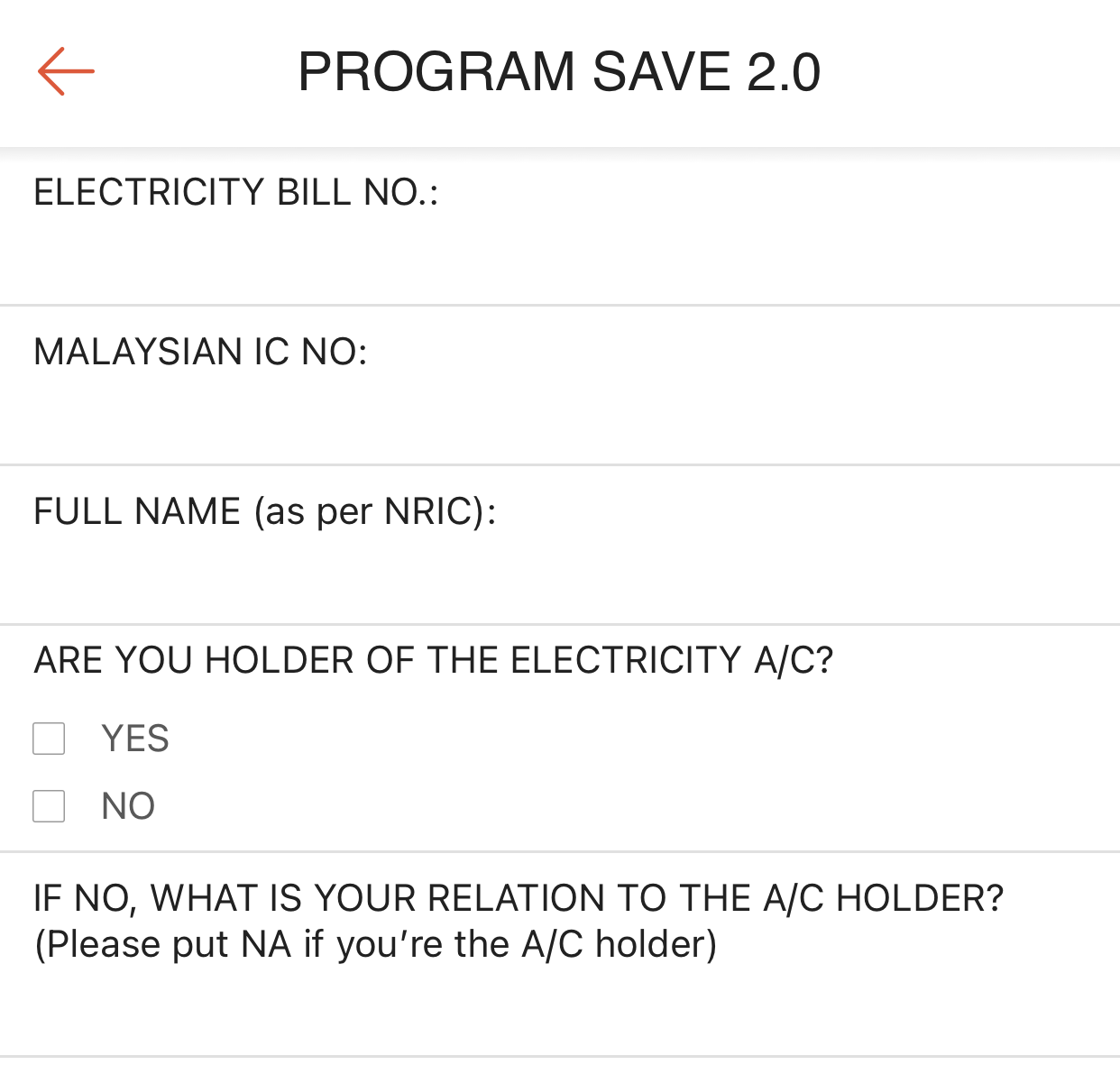Enter the electricity bill number field
This screenshot has height=1065, width=1120.
[559, 257]
